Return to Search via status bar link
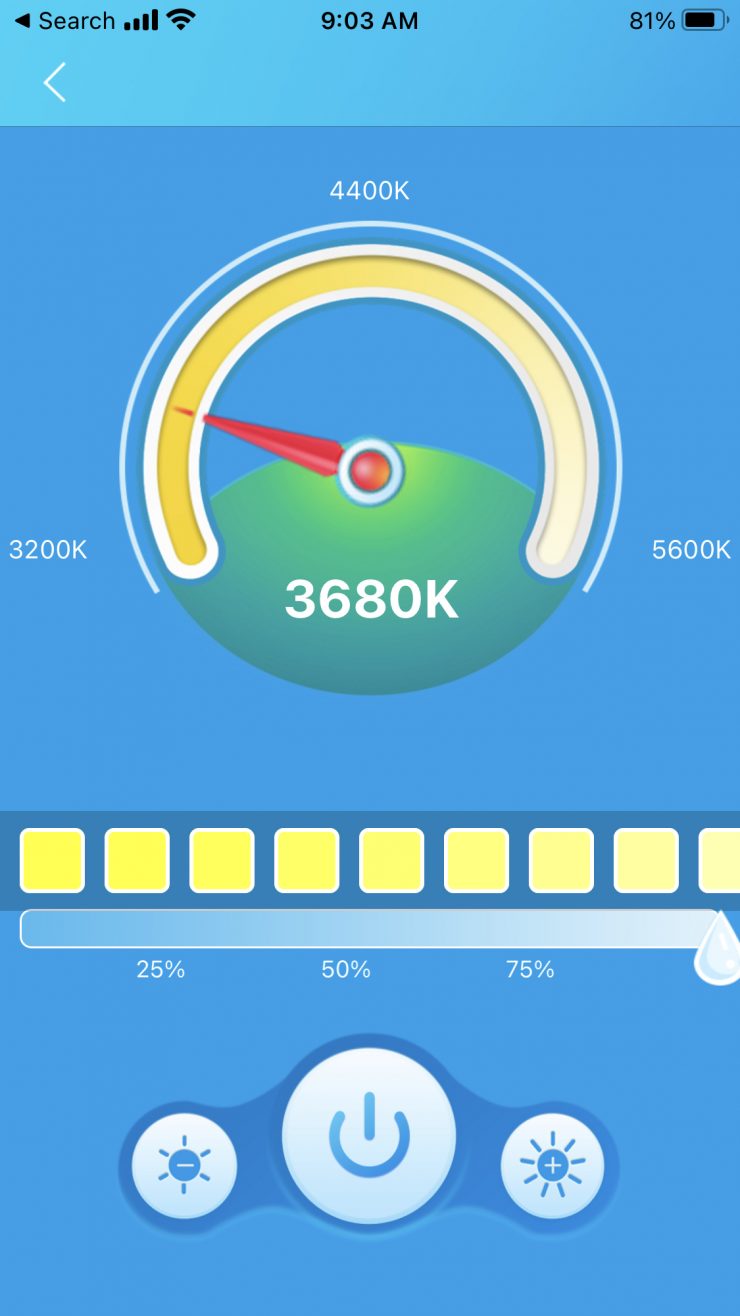This screenshot has width=740, height=1316. tap(64, 20)
